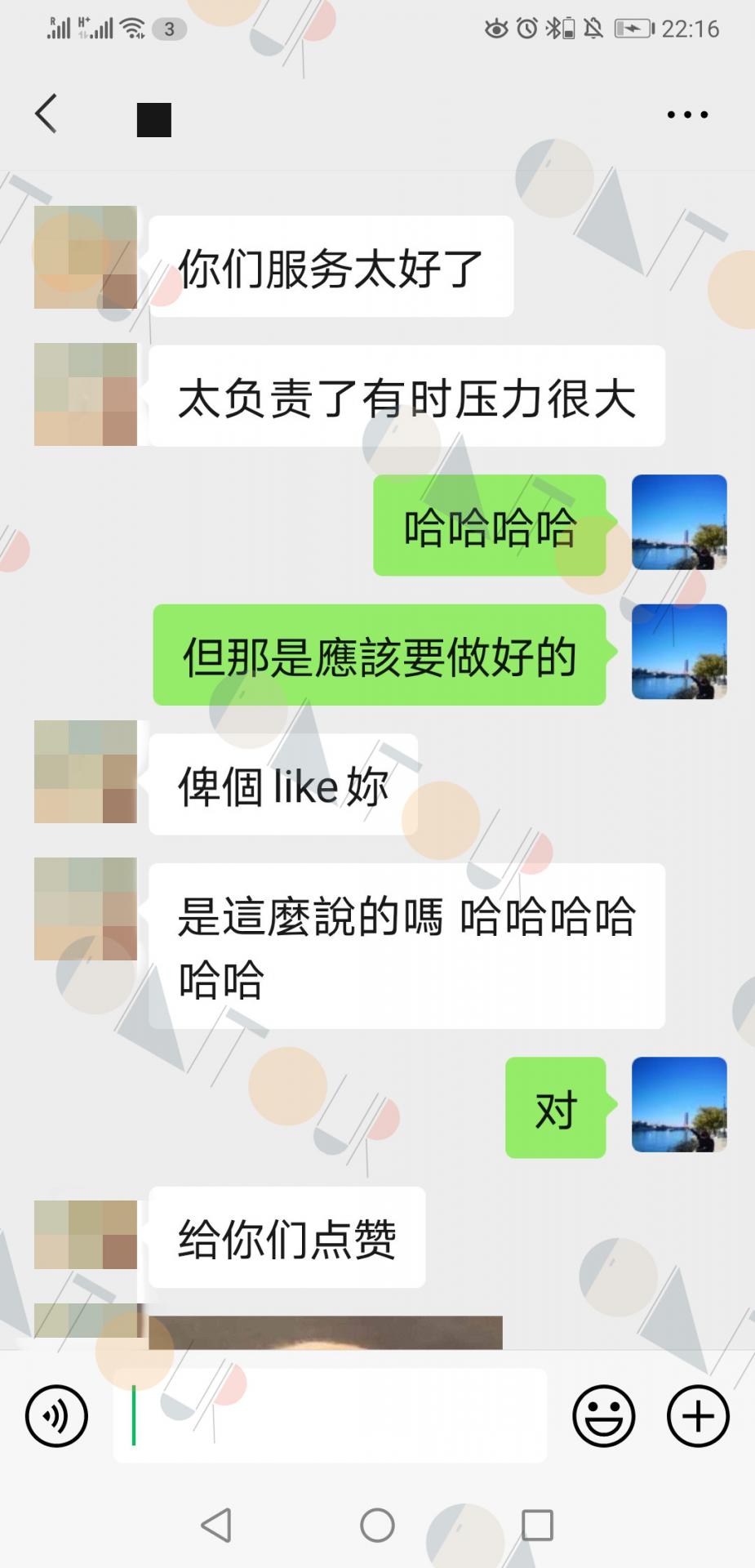Focus the message text field
The width and height of the screenshot is (755, 1568).
click(330, 1415)
